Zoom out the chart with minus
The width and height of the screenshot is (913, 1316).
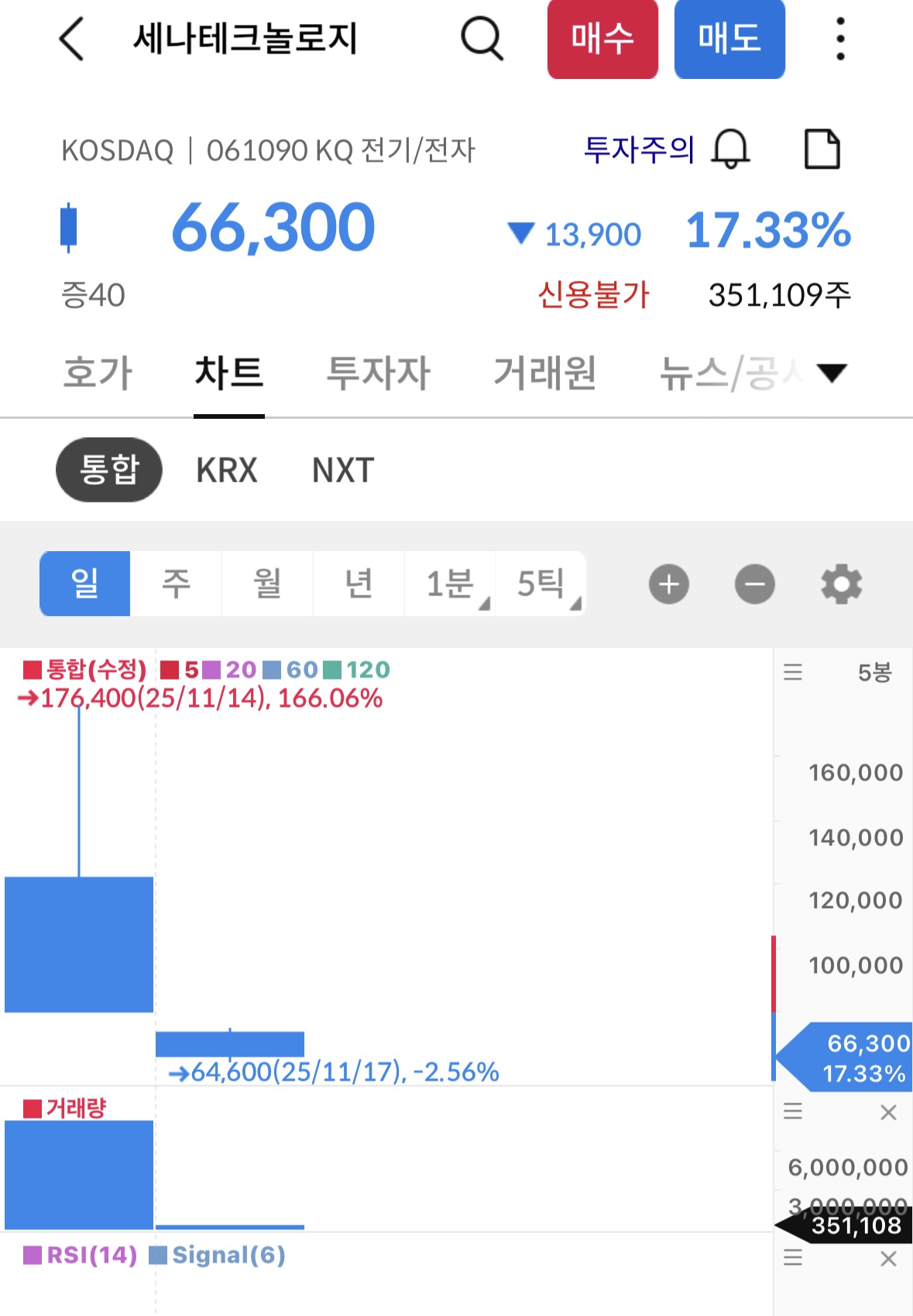click(x=755, y=584)
